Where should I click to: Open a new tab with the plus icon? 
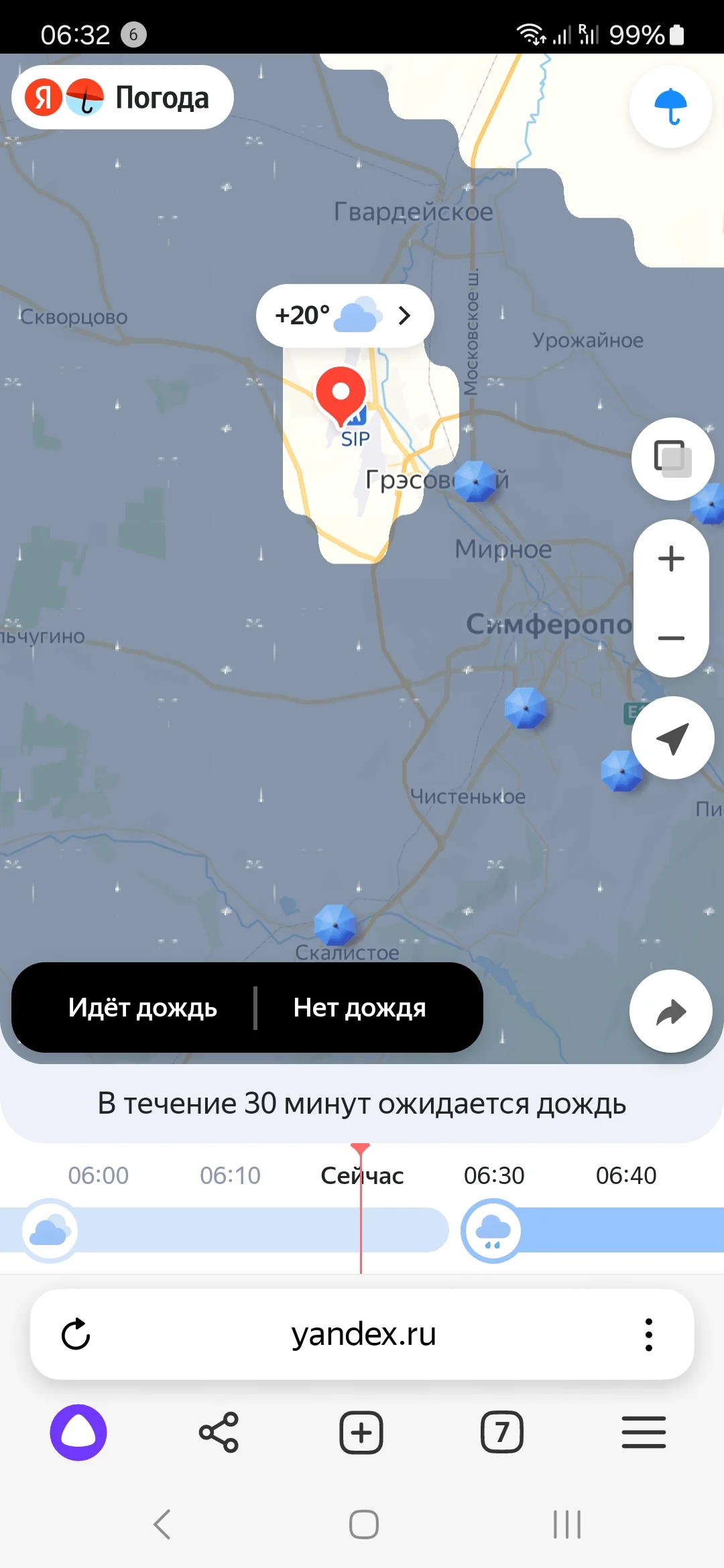pyautogui.click(x=361, y=1432)
